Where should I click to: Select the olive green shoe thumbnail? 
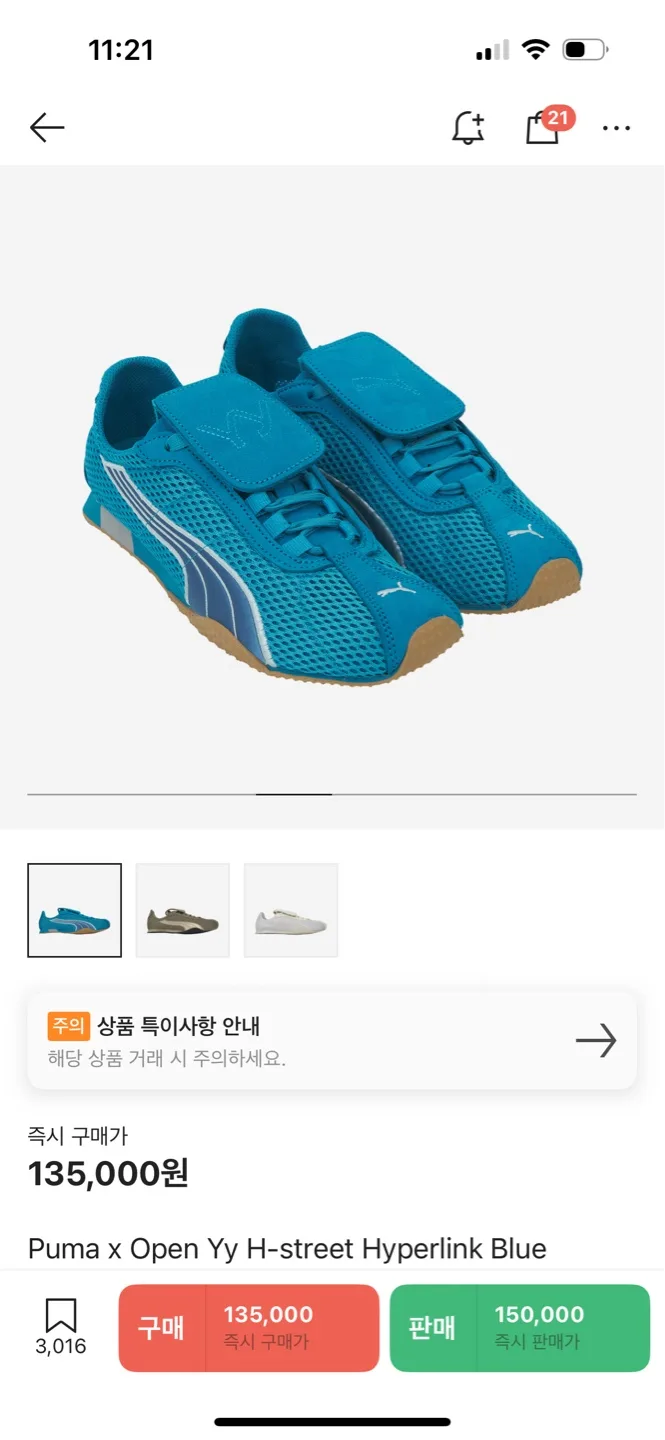pyautogui.click(x=183, y=911)
